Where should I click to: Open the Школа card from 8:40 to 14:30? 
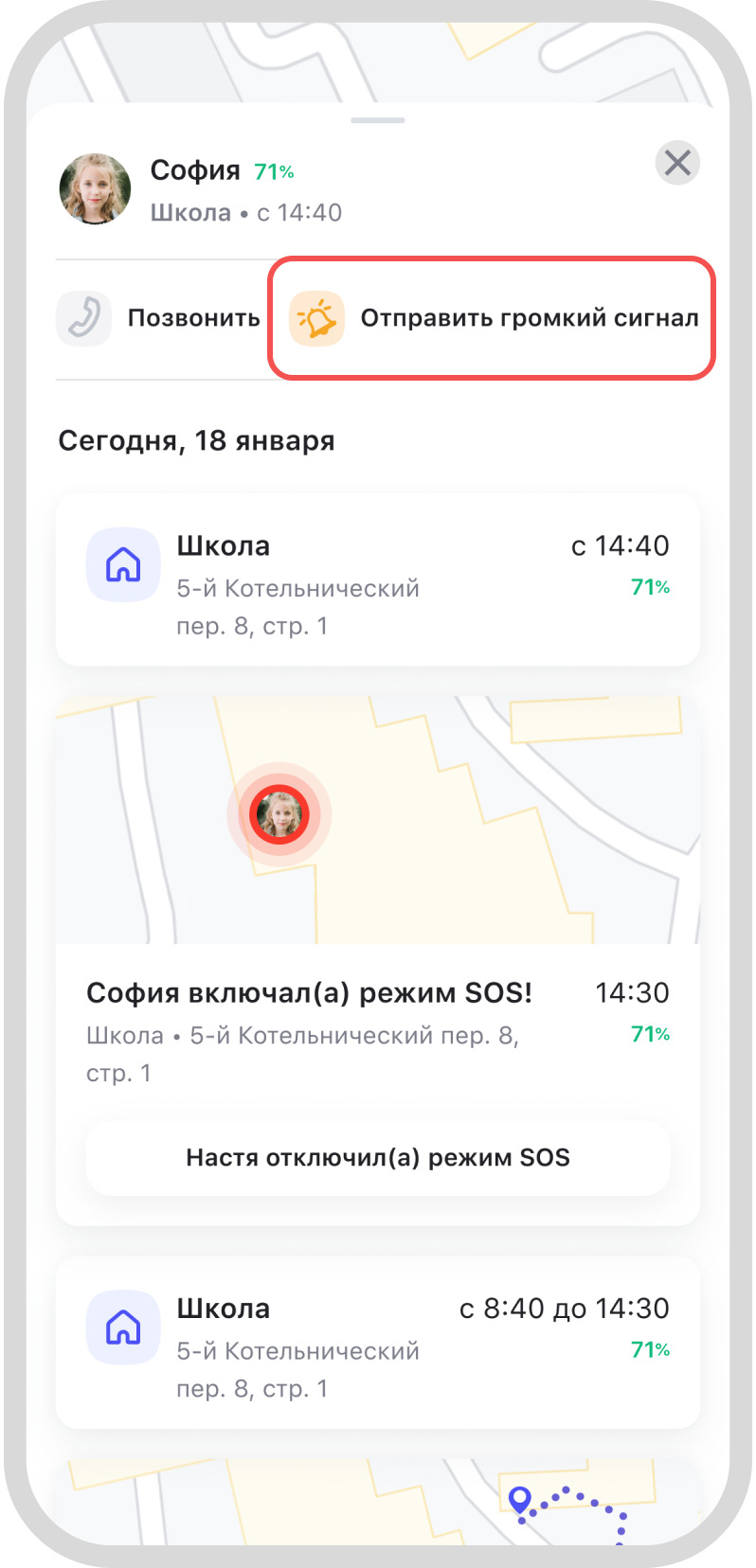click(377, 1343)
